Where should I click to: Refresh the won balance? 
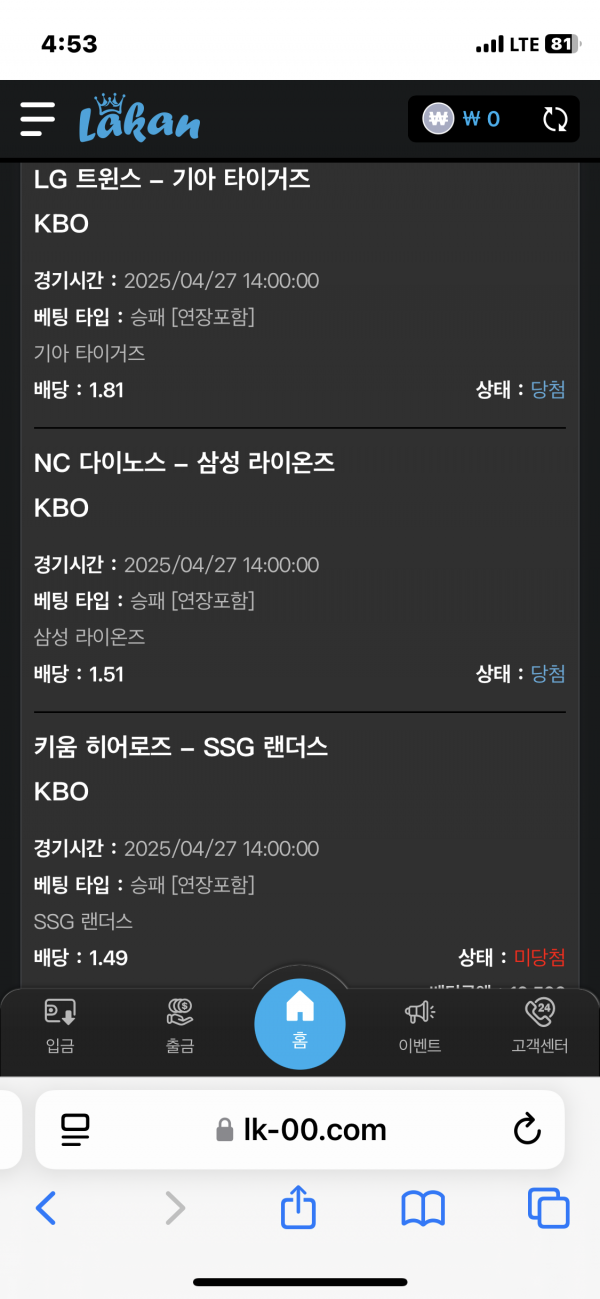pyautogui.click(x=555, y=120)
